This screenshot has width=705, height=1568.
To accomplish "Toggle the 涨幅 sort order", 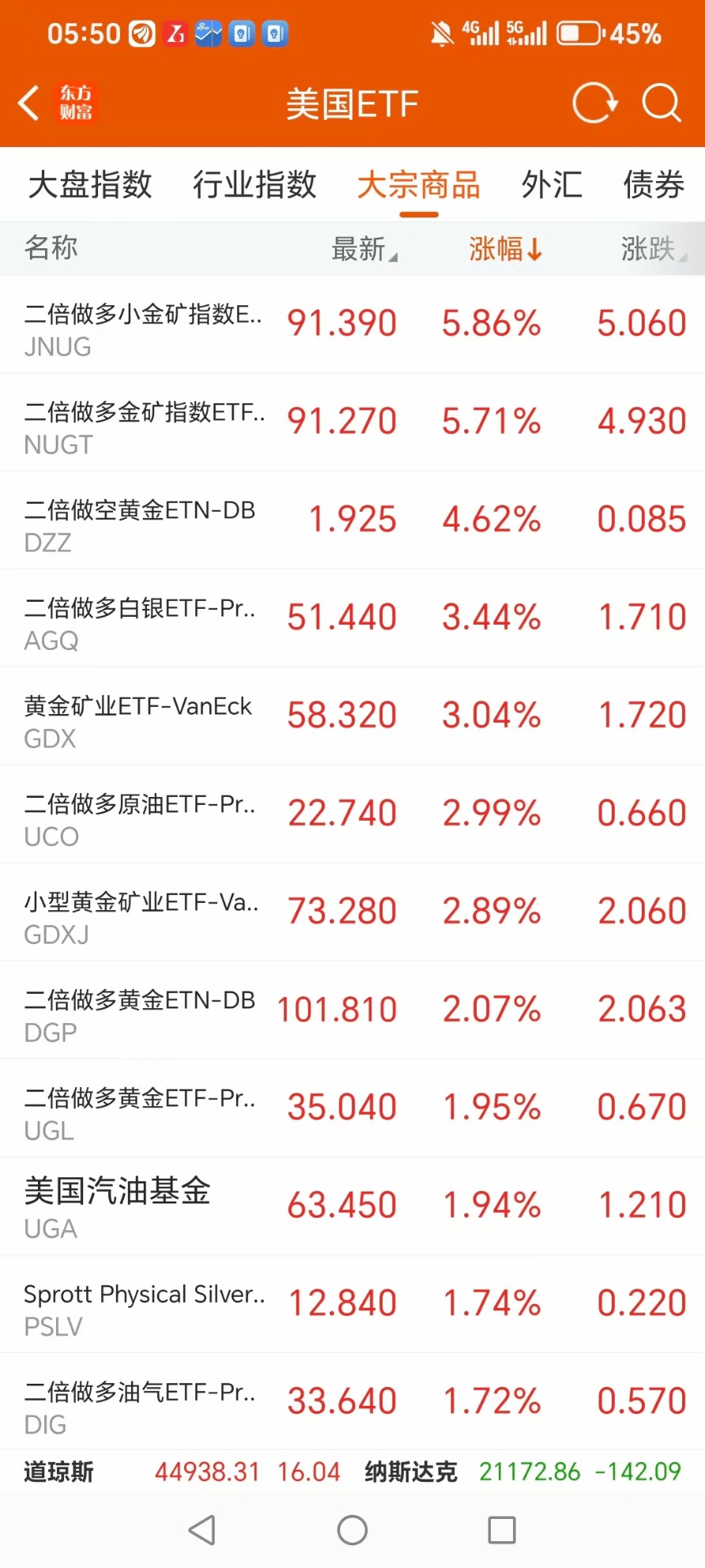I will click(505, 249).
